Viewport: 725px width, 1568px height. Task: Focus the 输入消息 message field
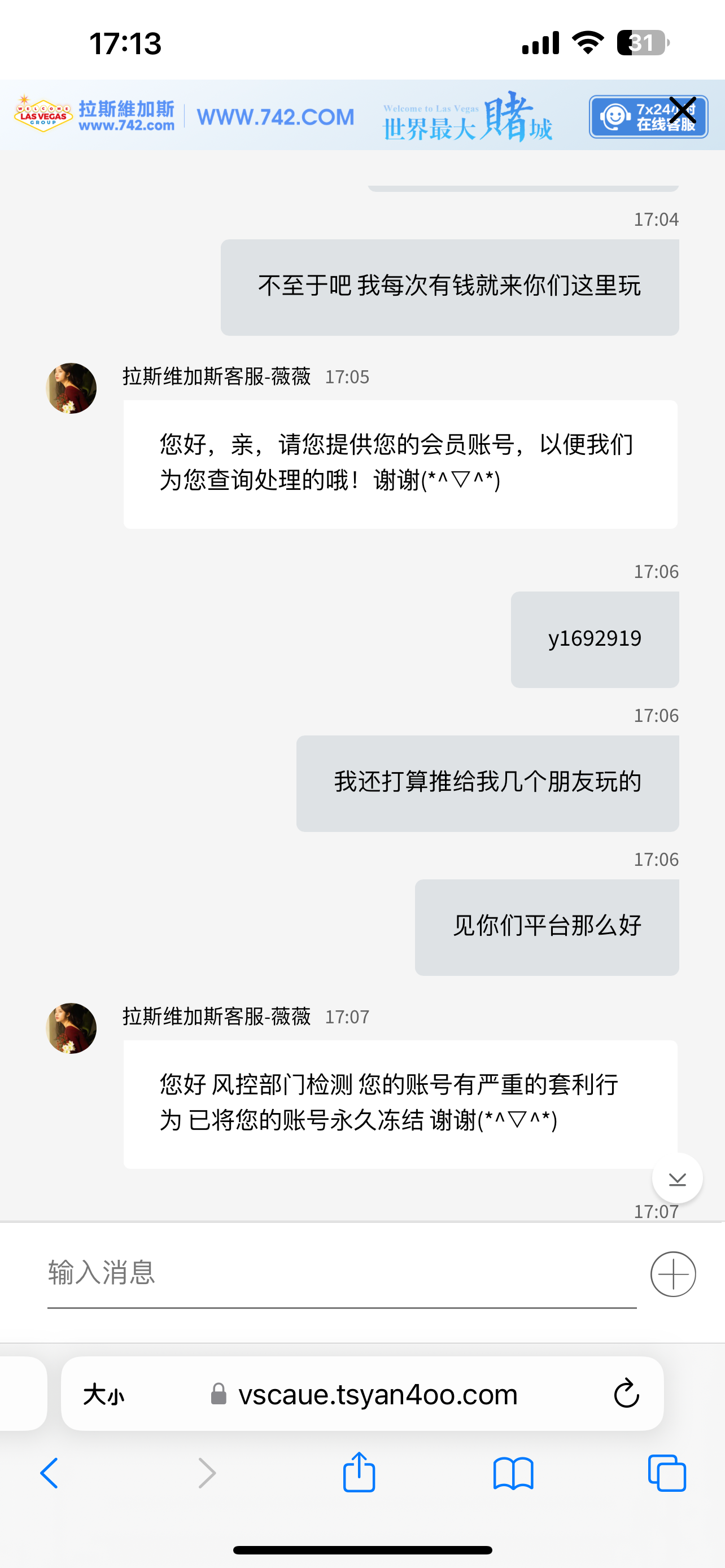341,1273
